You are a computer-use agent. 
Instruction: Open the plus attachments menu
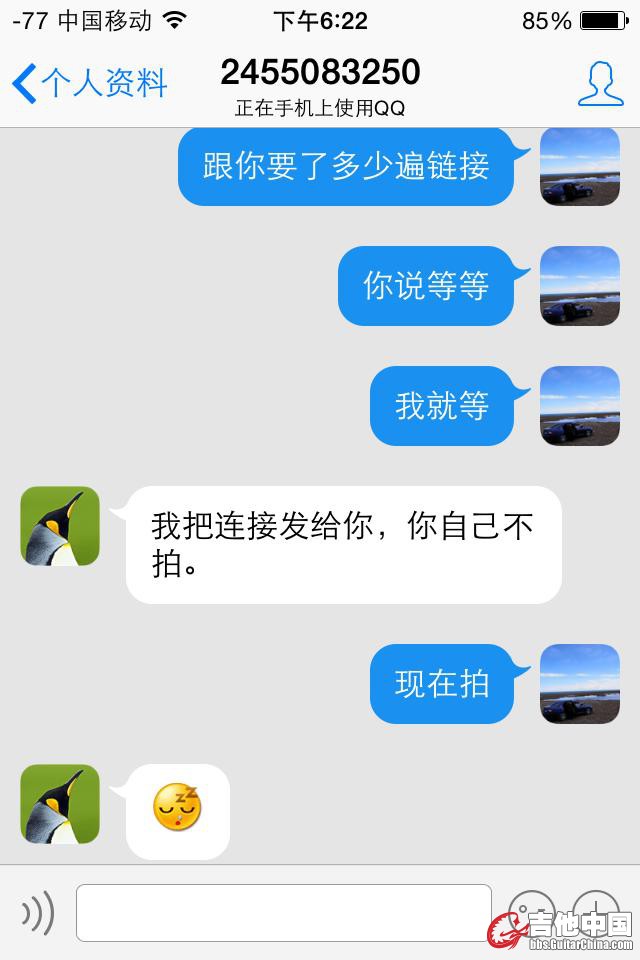click(x=596, y=912)
